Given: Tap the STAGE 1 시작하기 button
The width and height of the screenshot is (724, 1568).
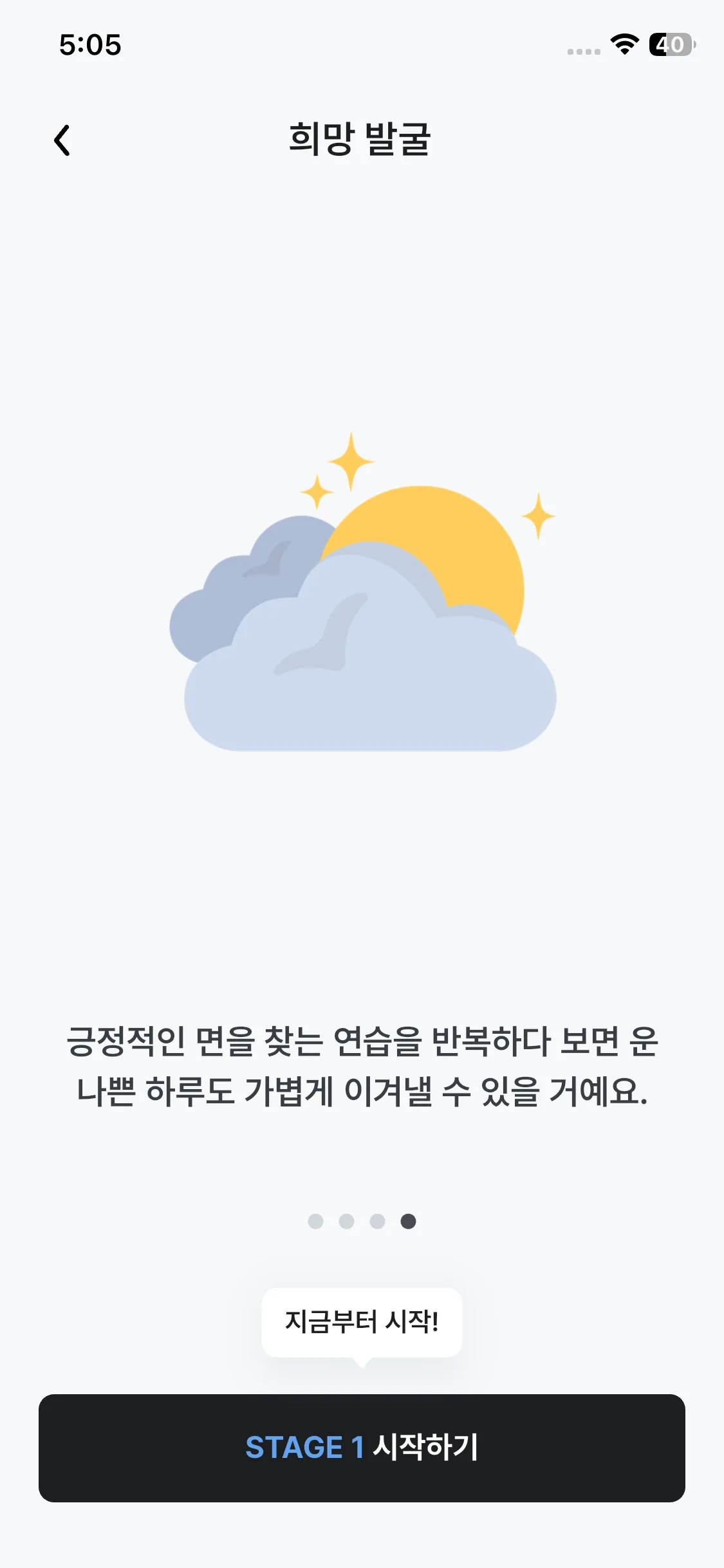Looking at the screenshot, I should [362, 1448].
